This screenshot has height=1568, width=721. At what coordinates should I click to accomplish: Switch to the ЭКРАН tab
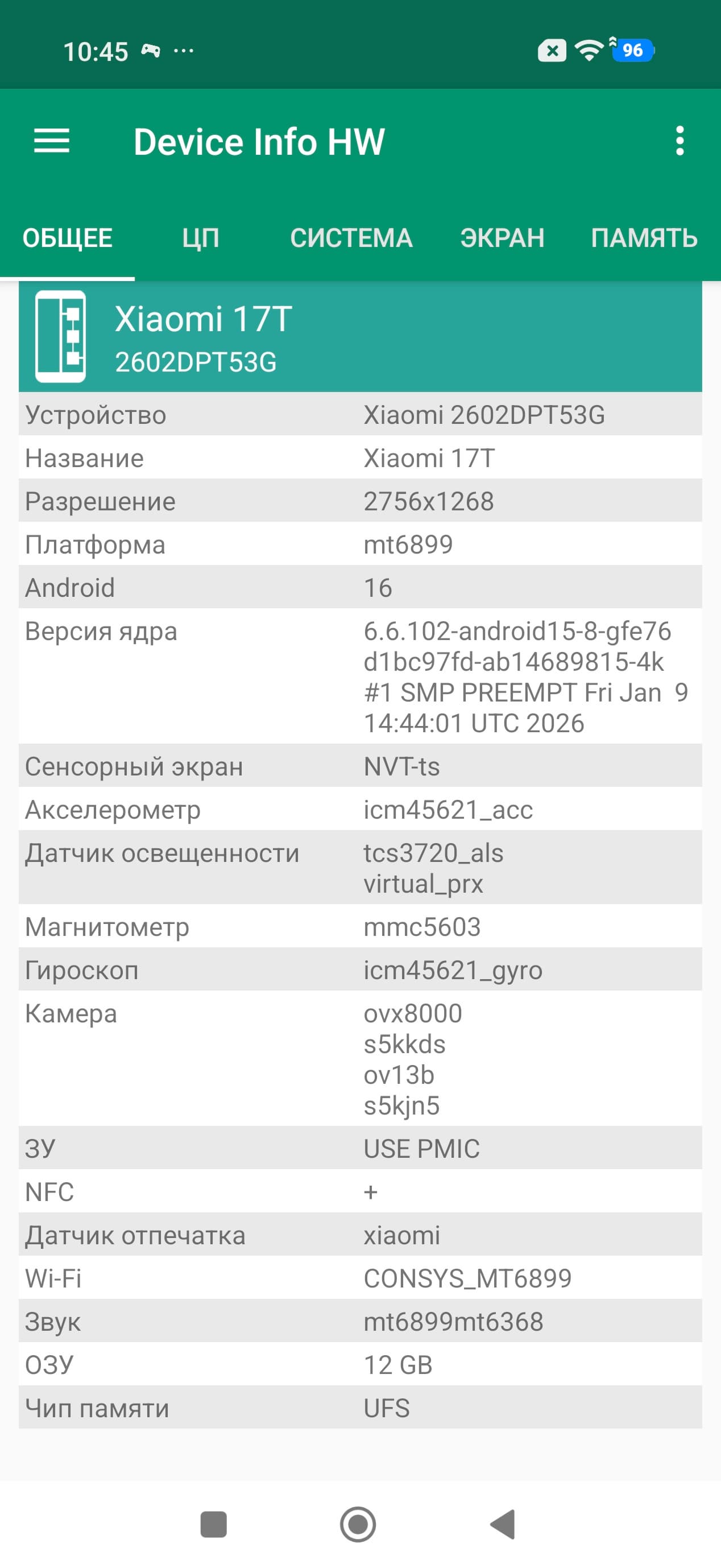(502, 238)
